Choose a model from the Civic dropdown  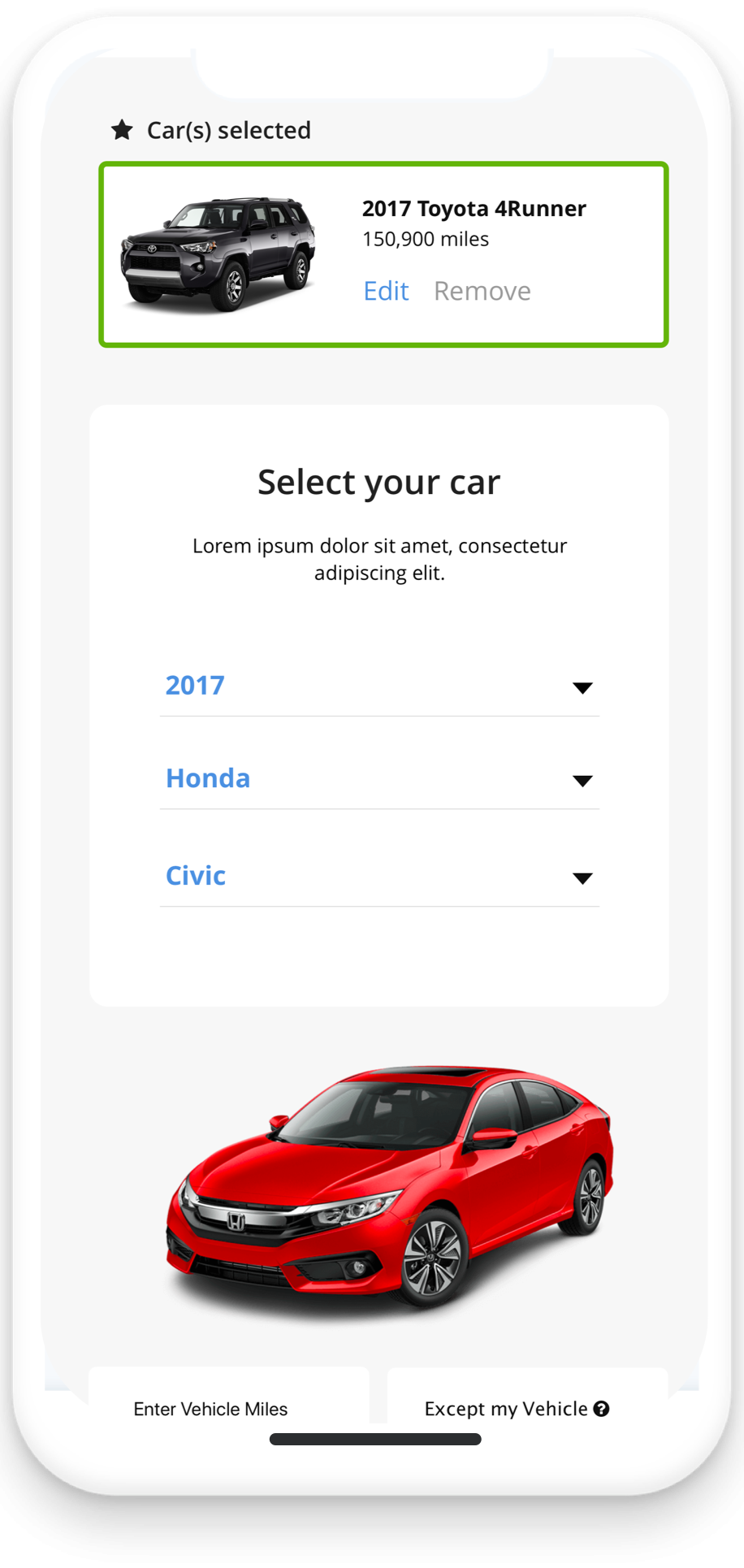379,877
